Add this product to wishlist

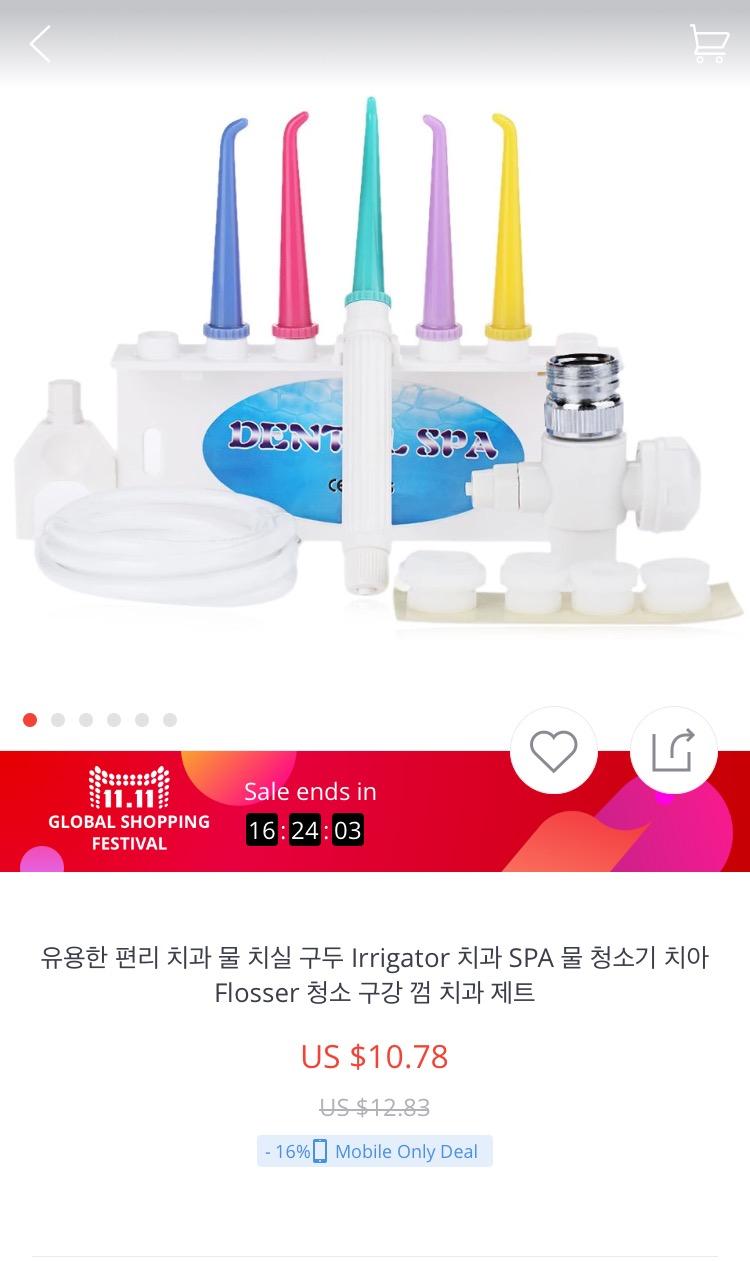553,751
